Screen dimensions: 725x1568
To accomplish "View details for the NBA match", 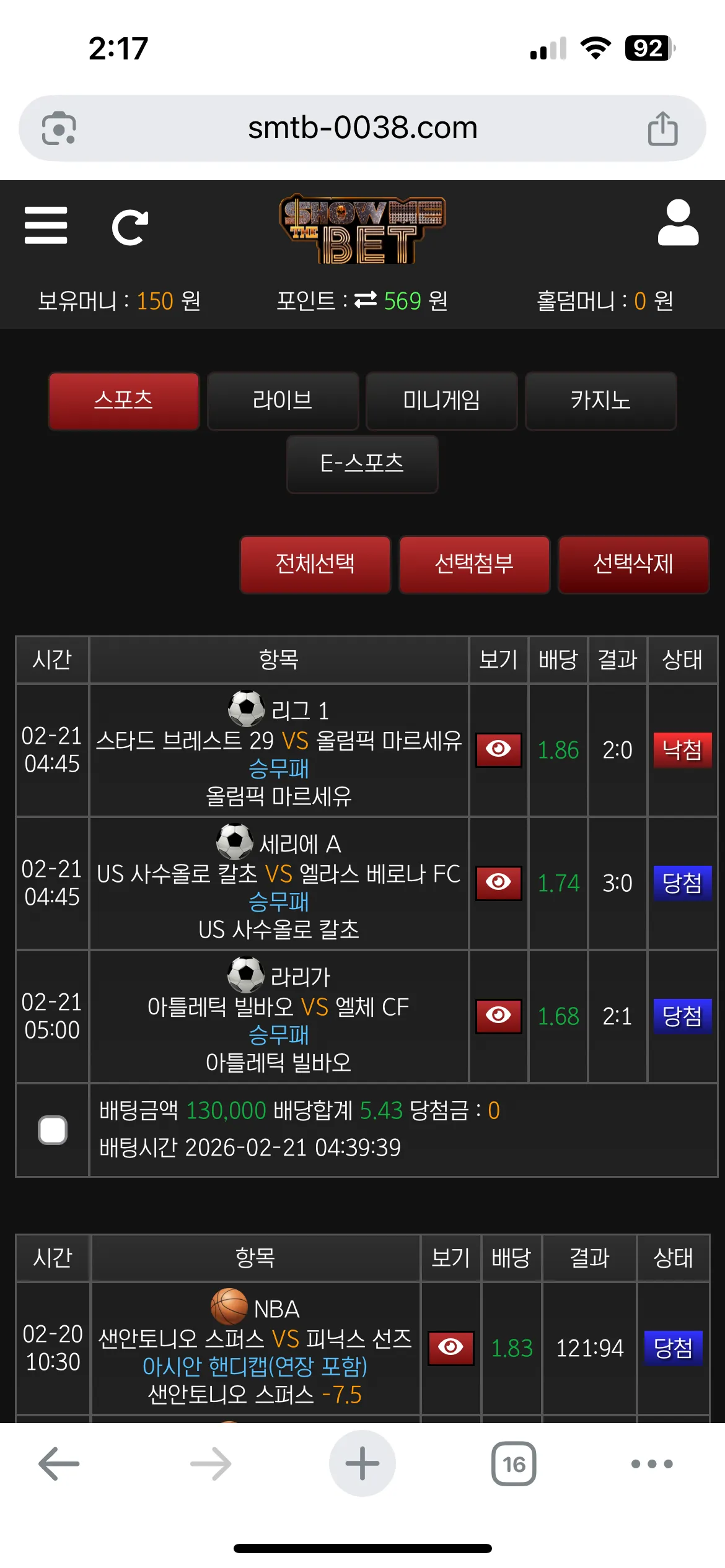I will [451, 1348].
